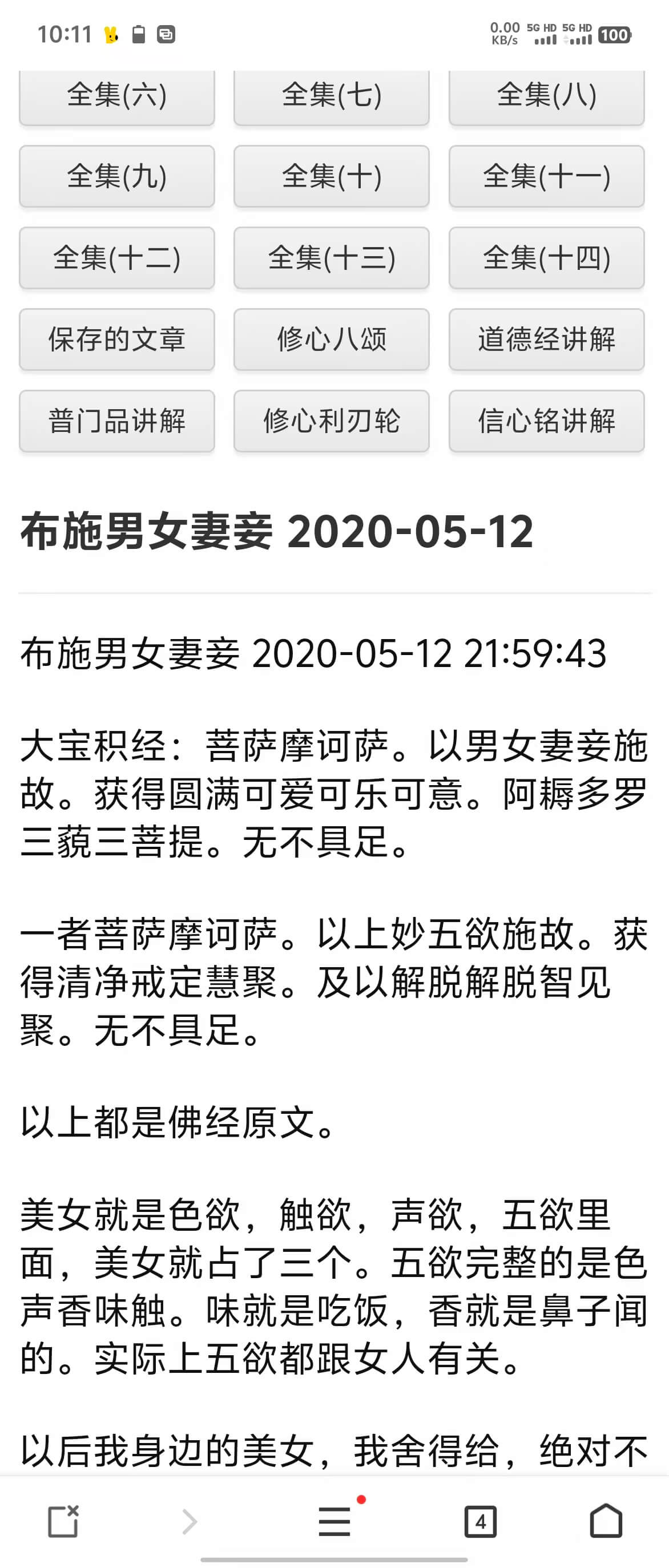
Task: Go forward with the arrow icon
Action: click(190, 1521)
